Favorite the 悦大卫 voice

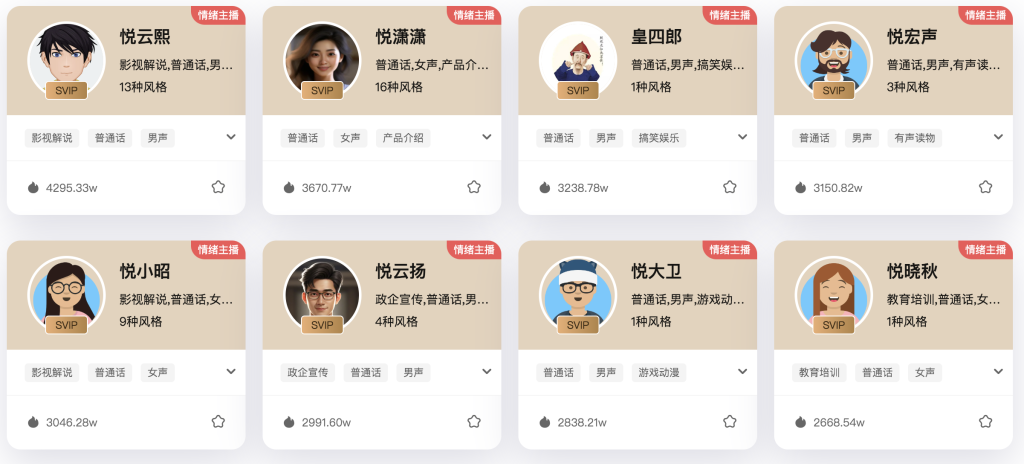pos(730,422)
